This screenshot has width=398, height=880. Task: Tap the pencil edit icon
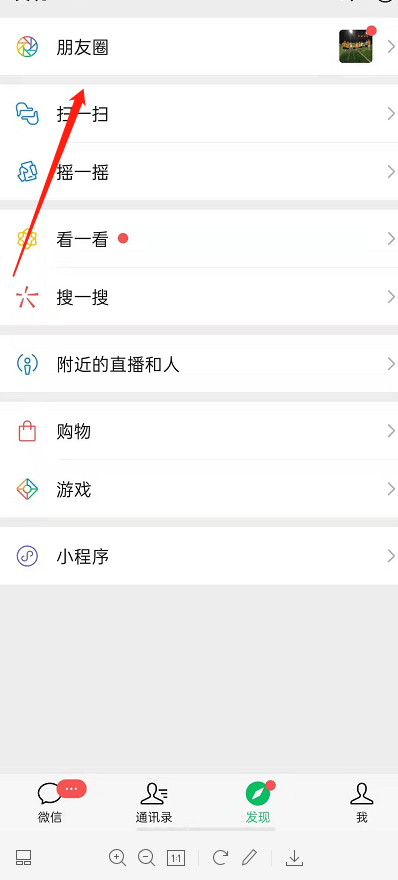249,857
